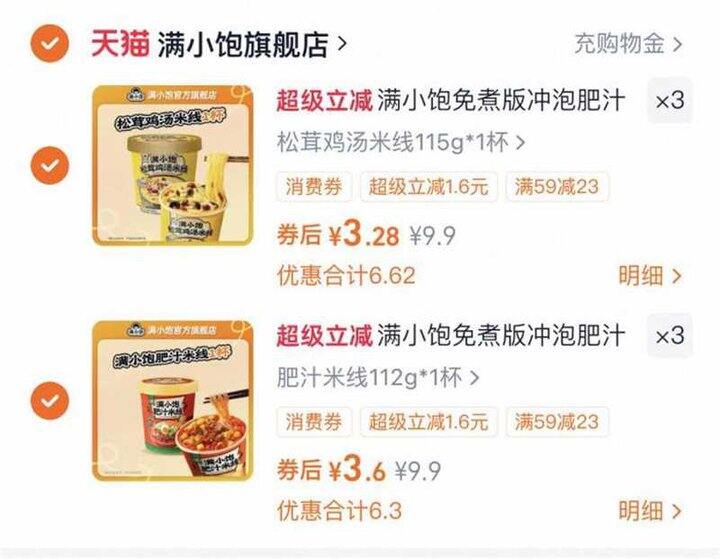Adjust the ×3 quantity of 肥汁米线
The height and width of the screenshot is (559, 720).
click(669, 337)
